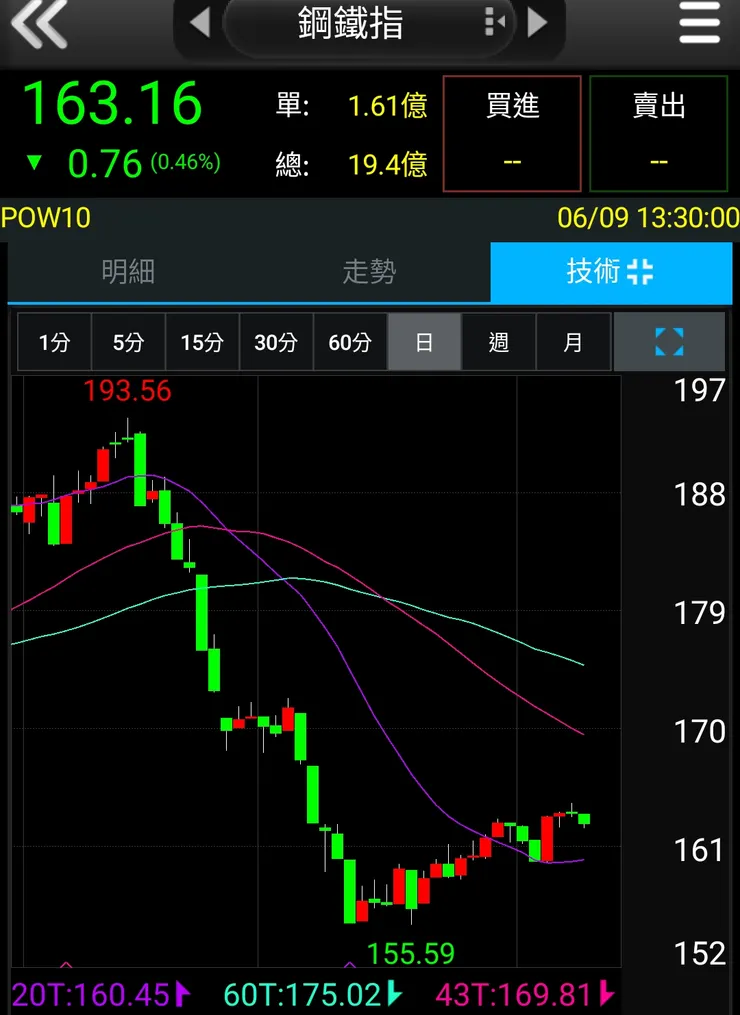Switch chart to 月 monthly
The height and width of the screenshot is (1015, 740).
(572, 343)
